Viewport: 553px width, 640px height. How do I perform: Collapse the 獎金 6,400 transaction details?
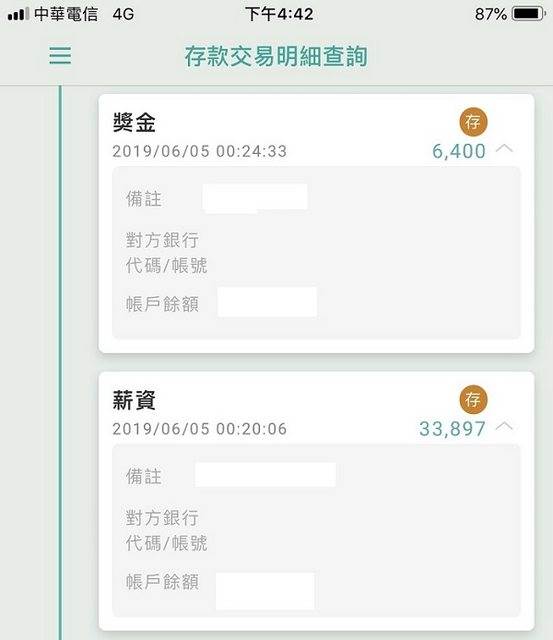(x=504, y=148)
